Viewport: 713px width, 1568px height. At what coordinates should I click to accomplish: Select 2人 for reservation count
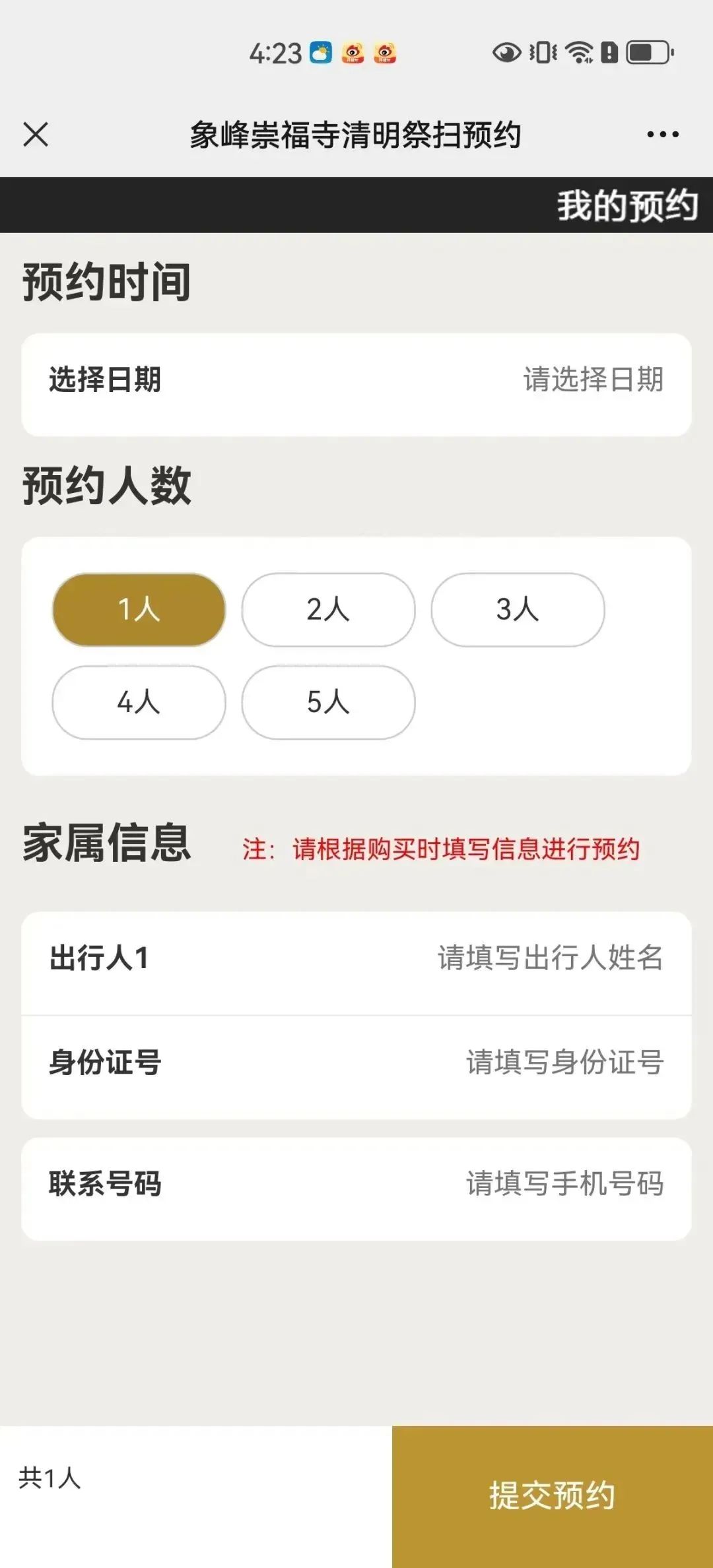pyautogui.click(x=328, y=609)
